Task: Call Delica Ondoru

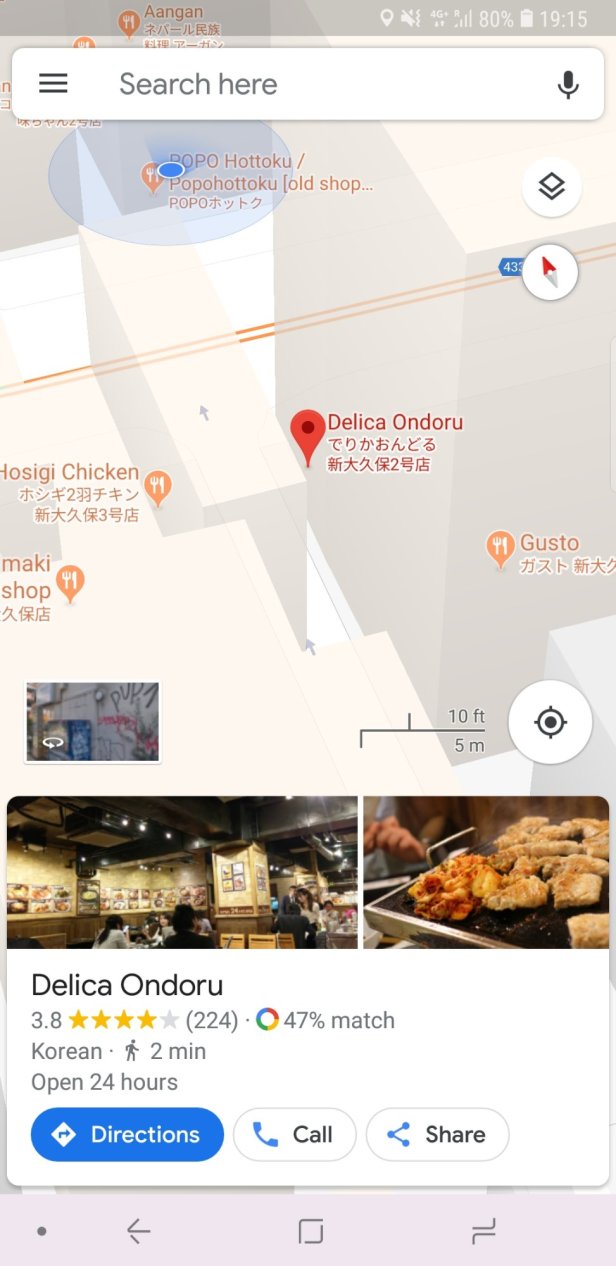Action: click(294, 1134)
